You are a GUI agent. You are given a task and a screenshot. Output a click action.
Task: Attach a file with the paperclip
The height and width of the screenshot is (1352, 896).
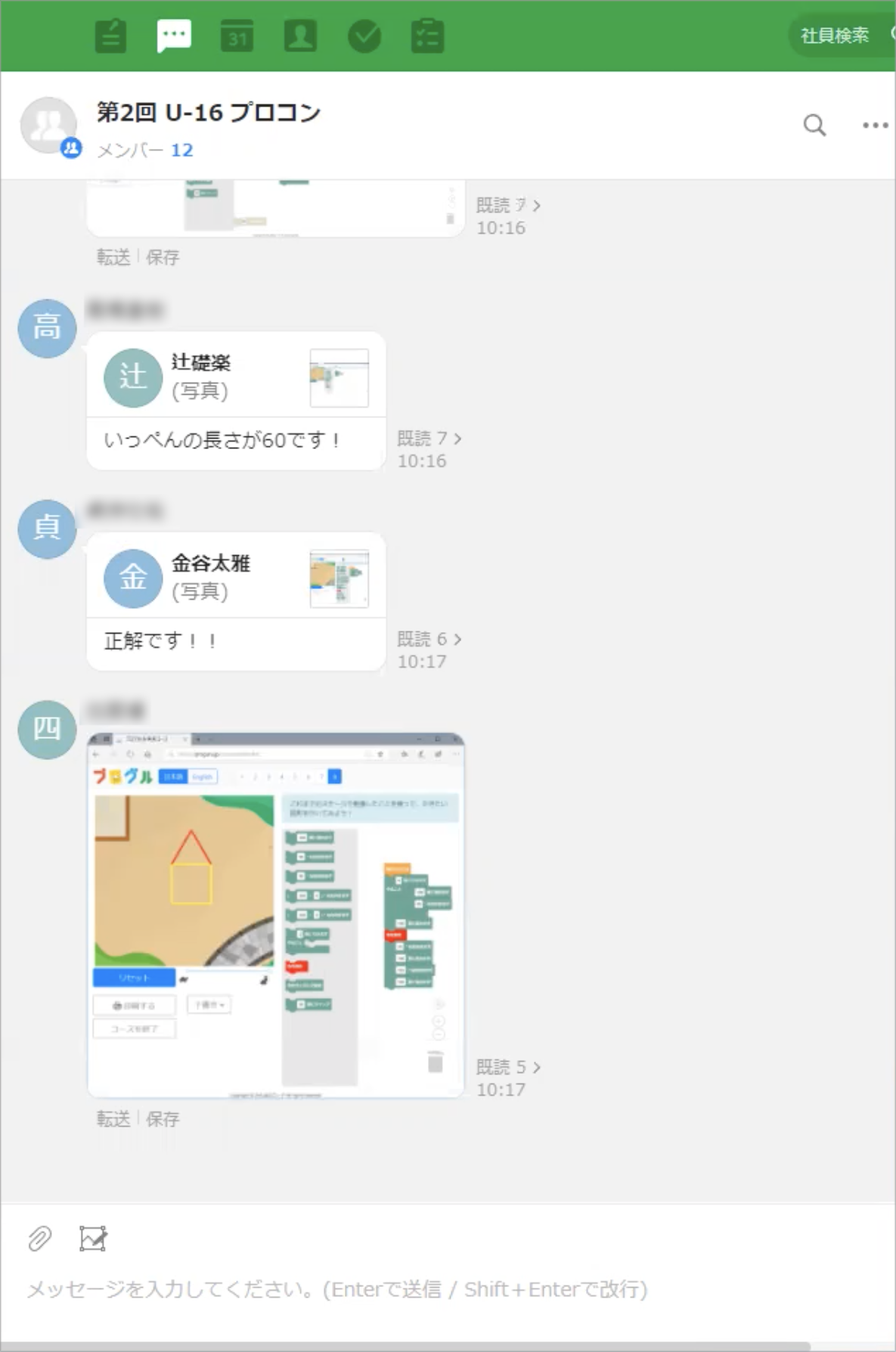pyautogui.click(x=39, y=1239)
